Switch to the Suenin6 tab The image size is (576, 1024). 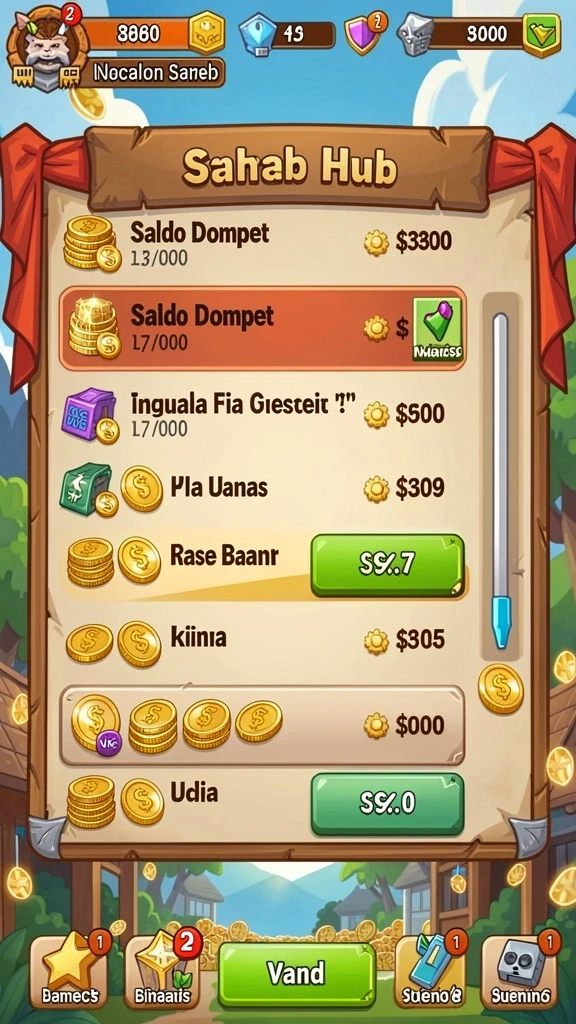click(519, 972)
